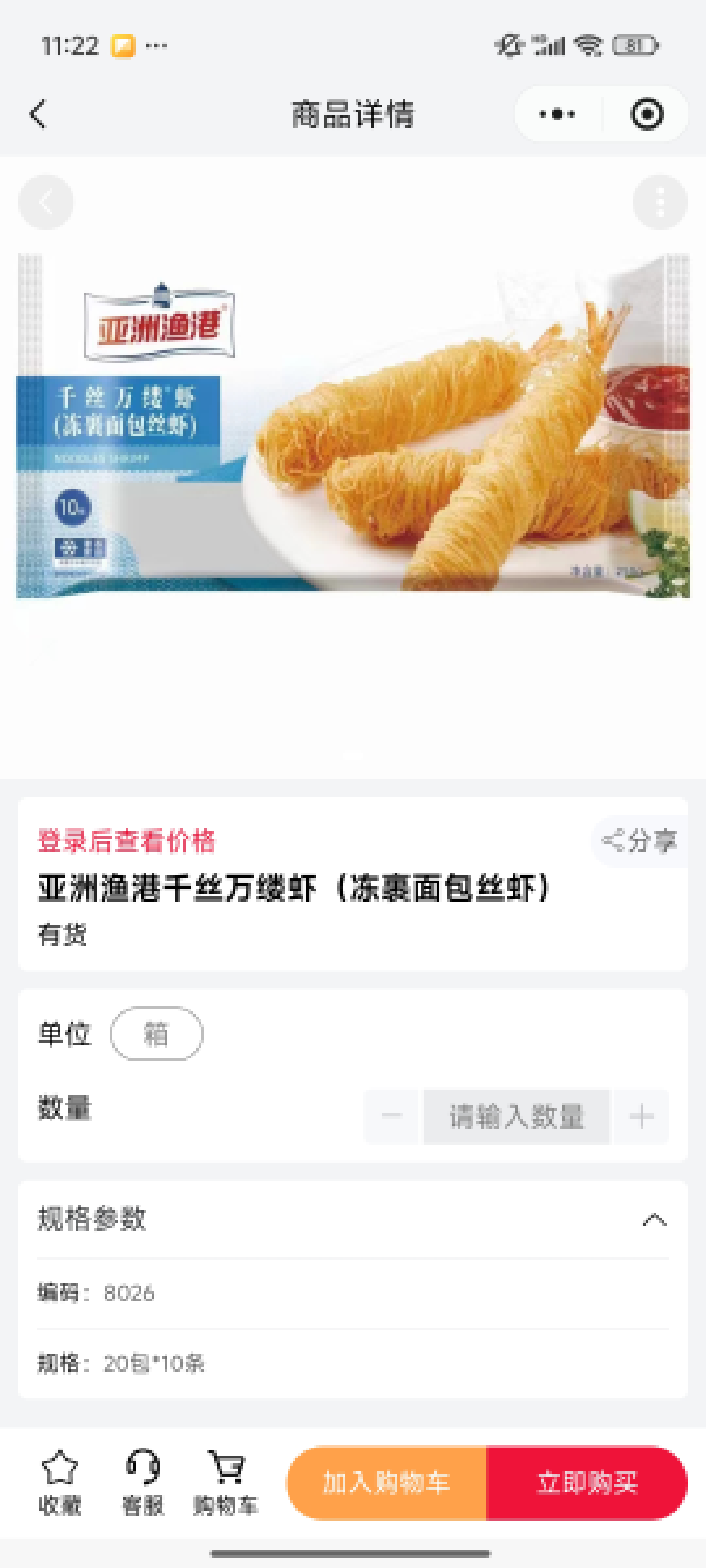
Task: Add the product to favorites 收藏
Action: [59, 1483]
